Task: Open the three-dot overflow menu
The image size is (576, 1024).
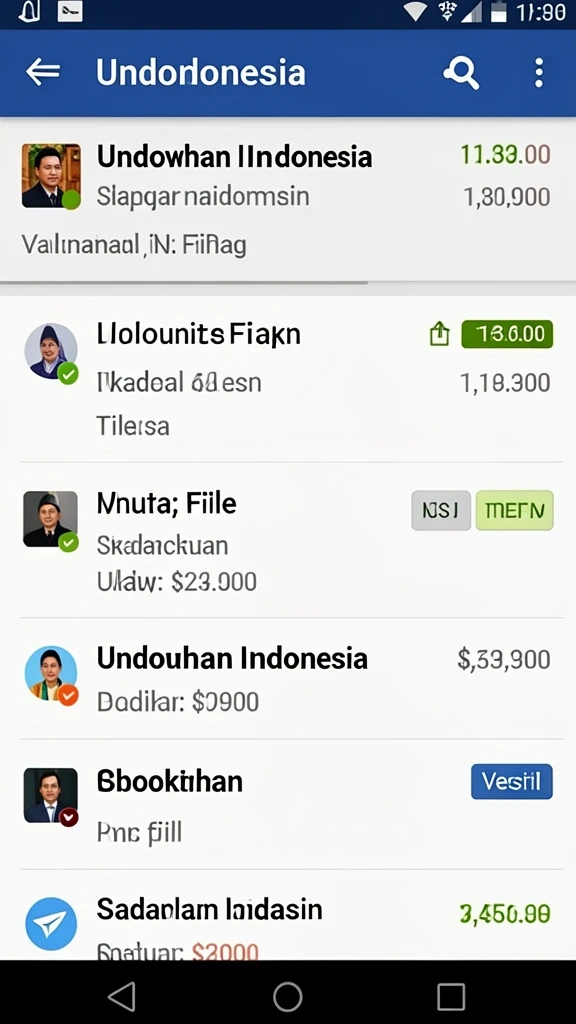Action: (x=539, y=72)
